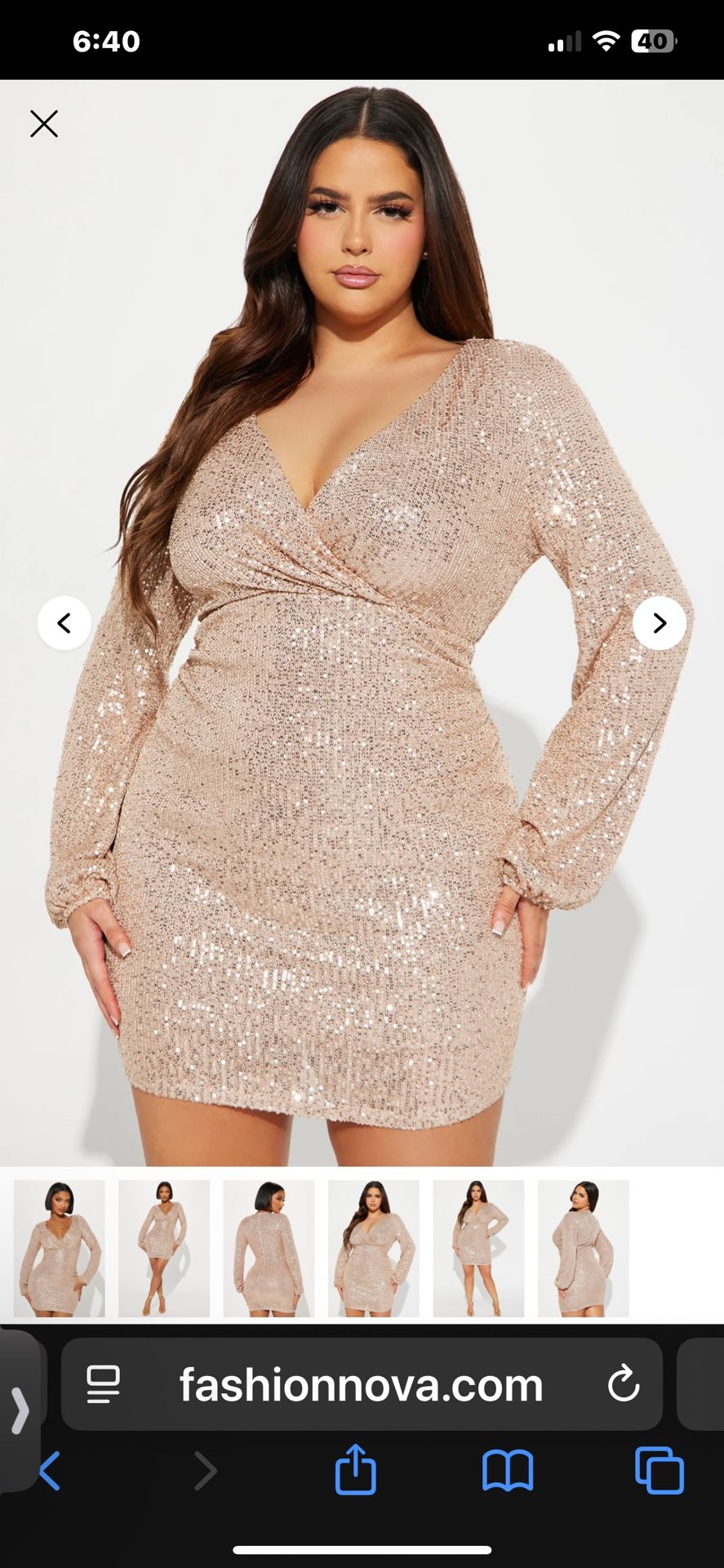
Task: Go back in Safari
Action: pyautogui.click(x=50, y=1472)
